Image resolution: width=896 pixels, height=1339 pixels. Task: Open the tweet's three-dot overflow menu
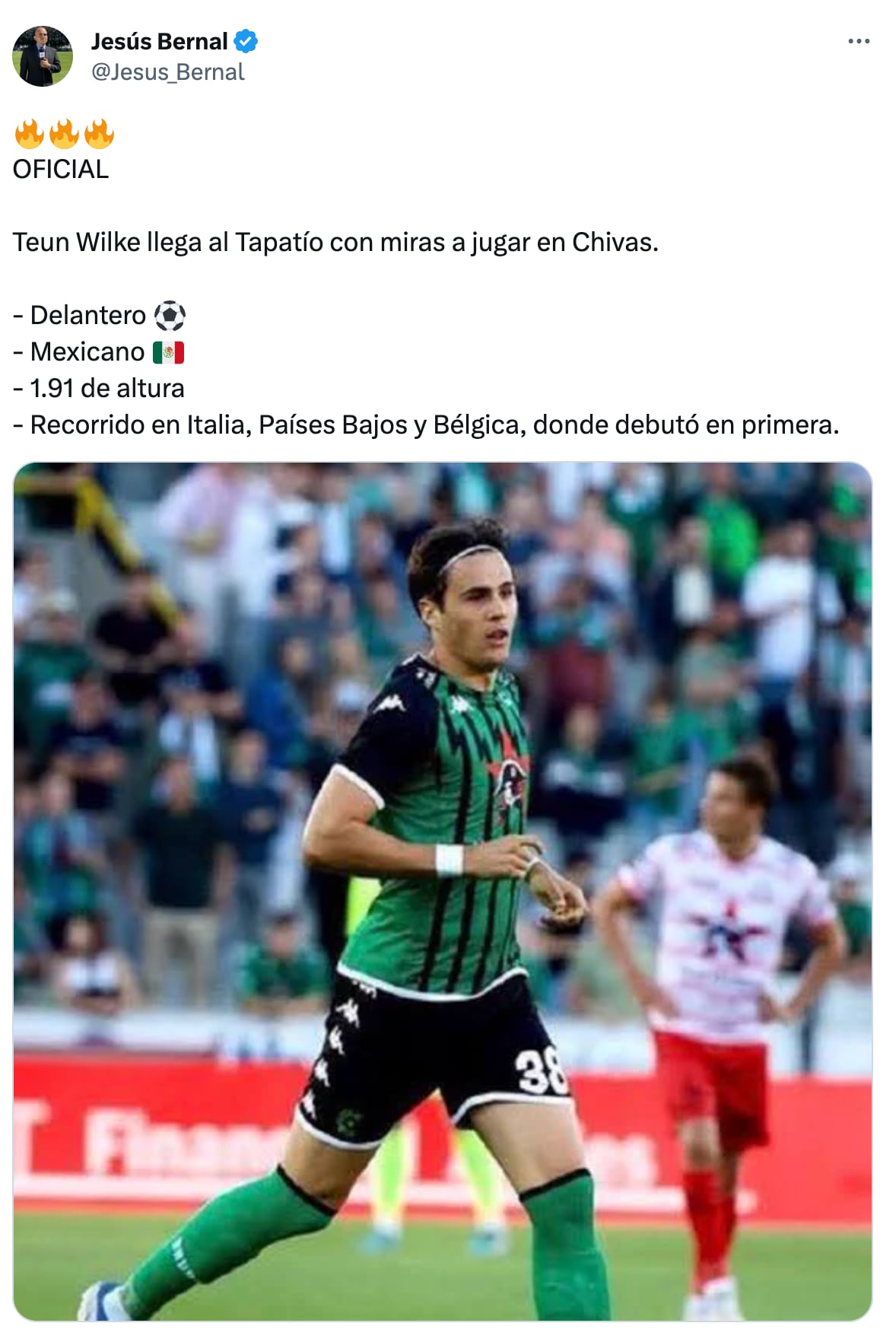(x=858, y=41)
